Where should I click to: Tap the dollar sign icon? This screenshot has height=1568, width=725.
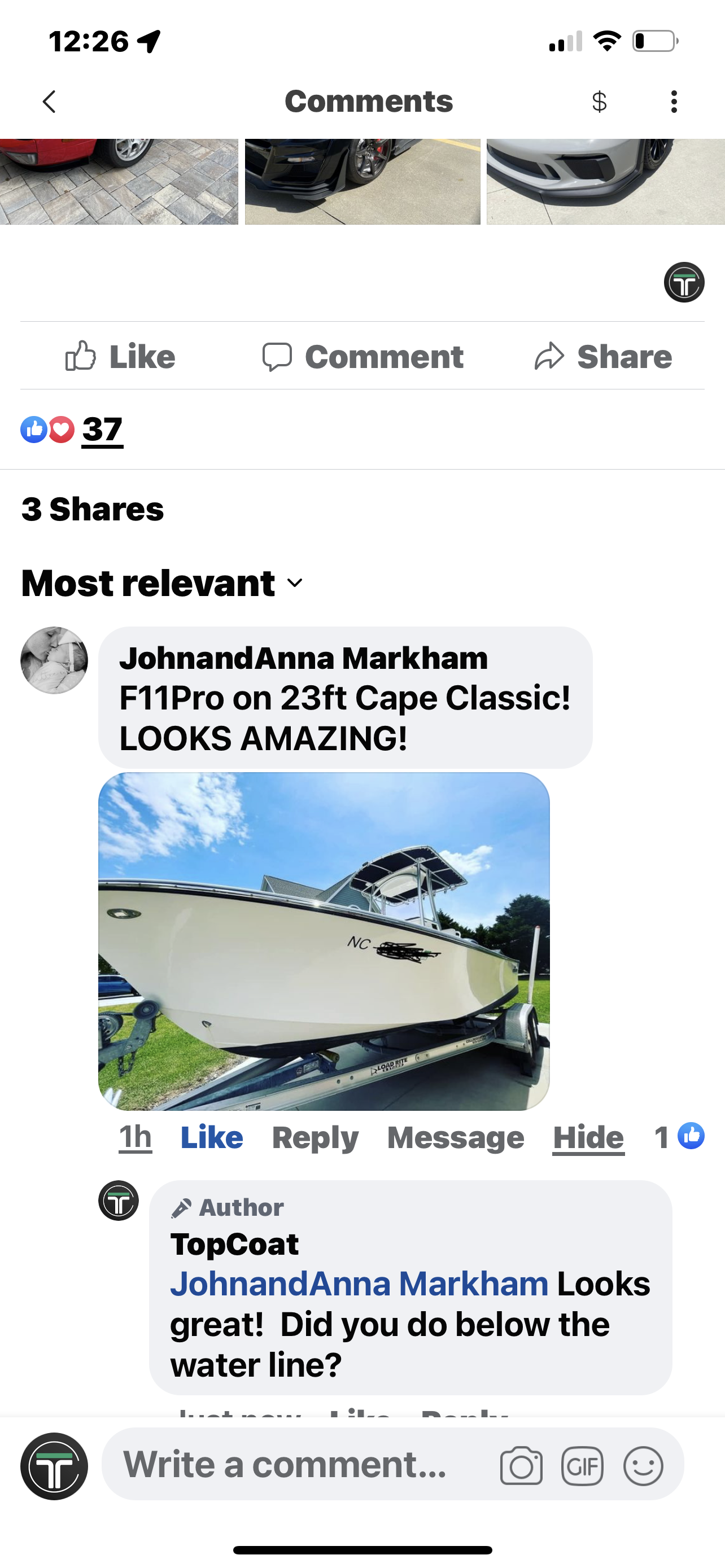(599, 102)
